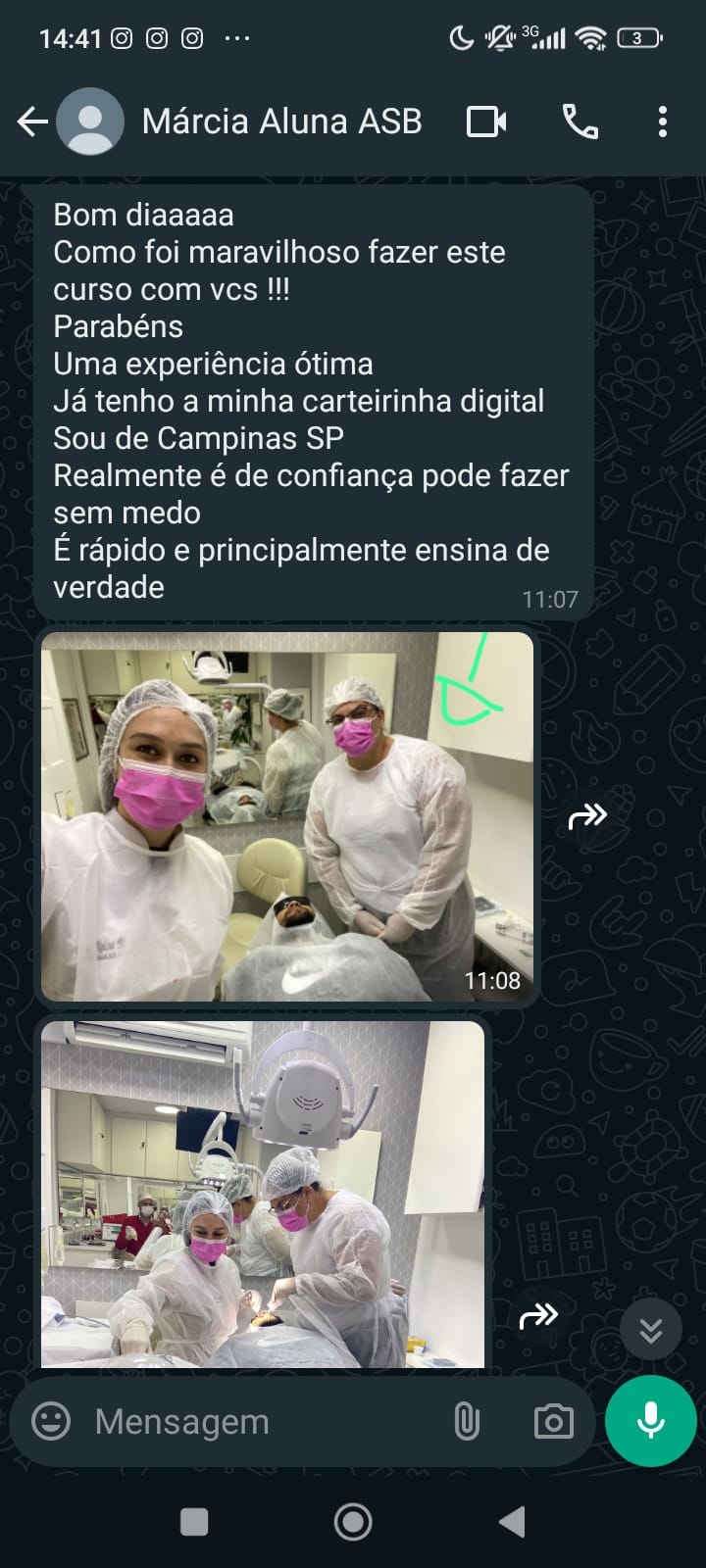Open the emoji picker
The height and width of the screenshot is (1568, 706).
pyautogui.click(x=51, y=1421)
